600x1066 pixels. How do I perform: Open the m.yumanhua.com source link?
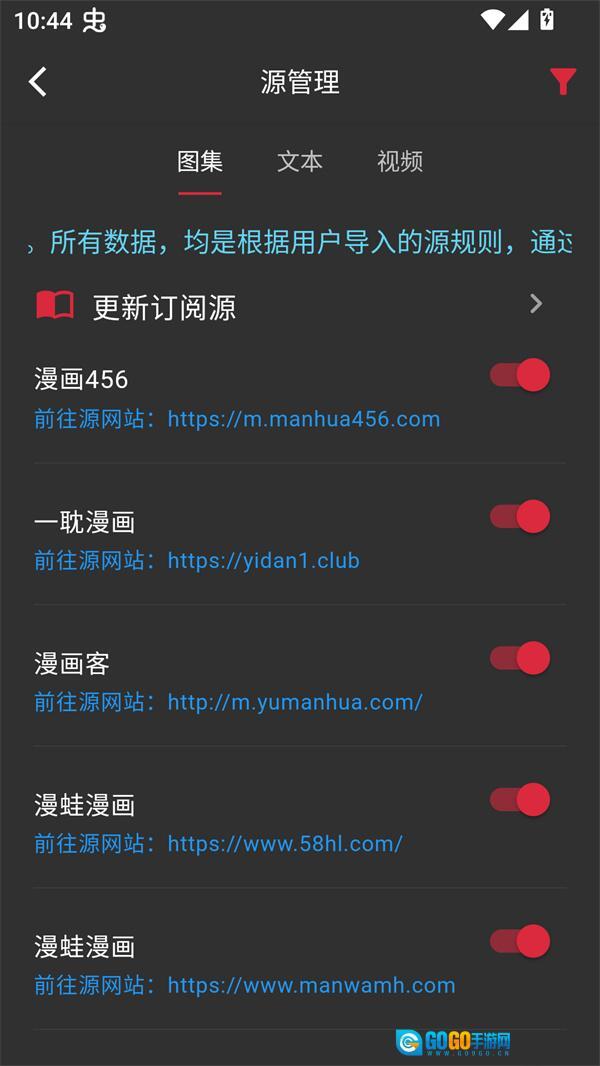pos(295,702)
